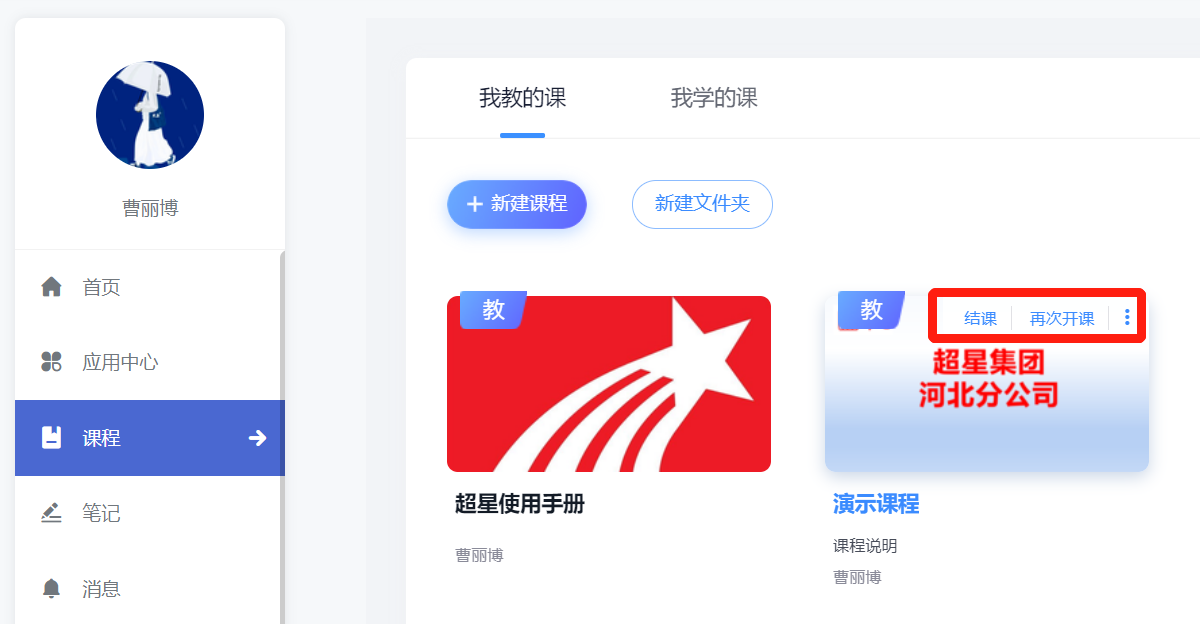Go to 首页 in the sidebar
This screenshot has height=624, width=1200.
pyautogui.click(x=101, y=288)
